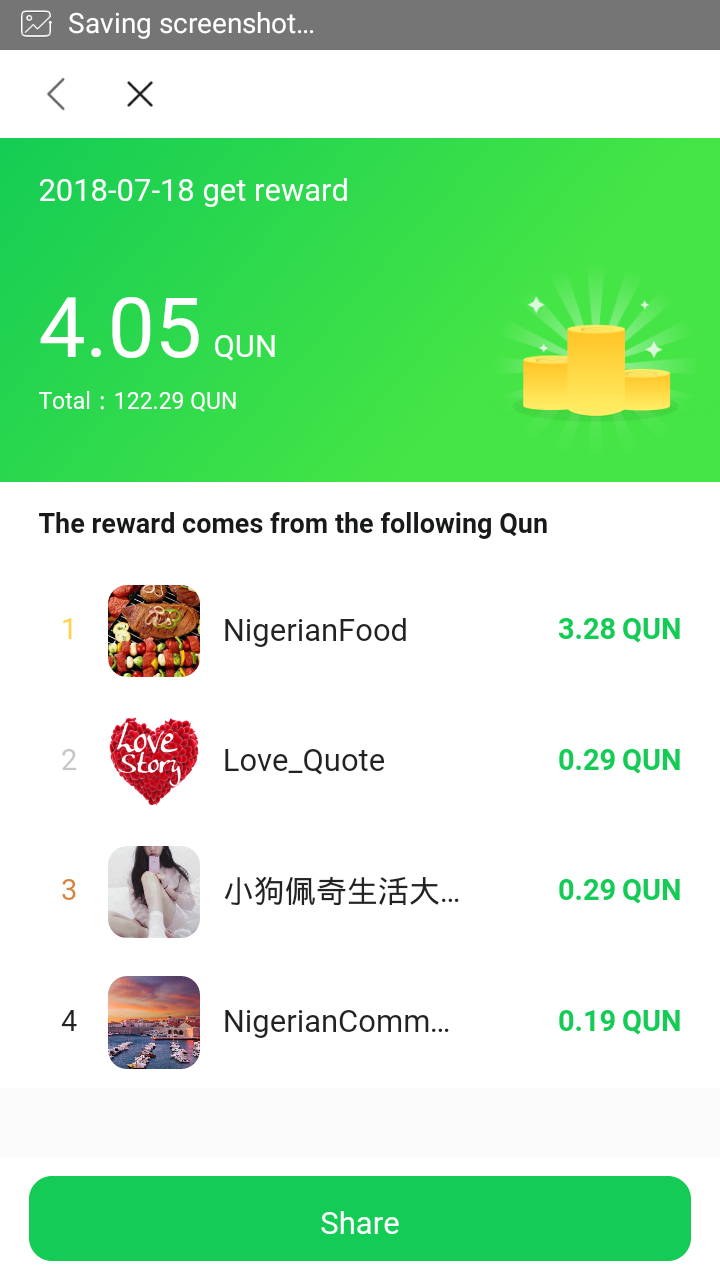720x1280 pixels.
Task: Click the Saving screenshot status bar
Action: [190, 23]
